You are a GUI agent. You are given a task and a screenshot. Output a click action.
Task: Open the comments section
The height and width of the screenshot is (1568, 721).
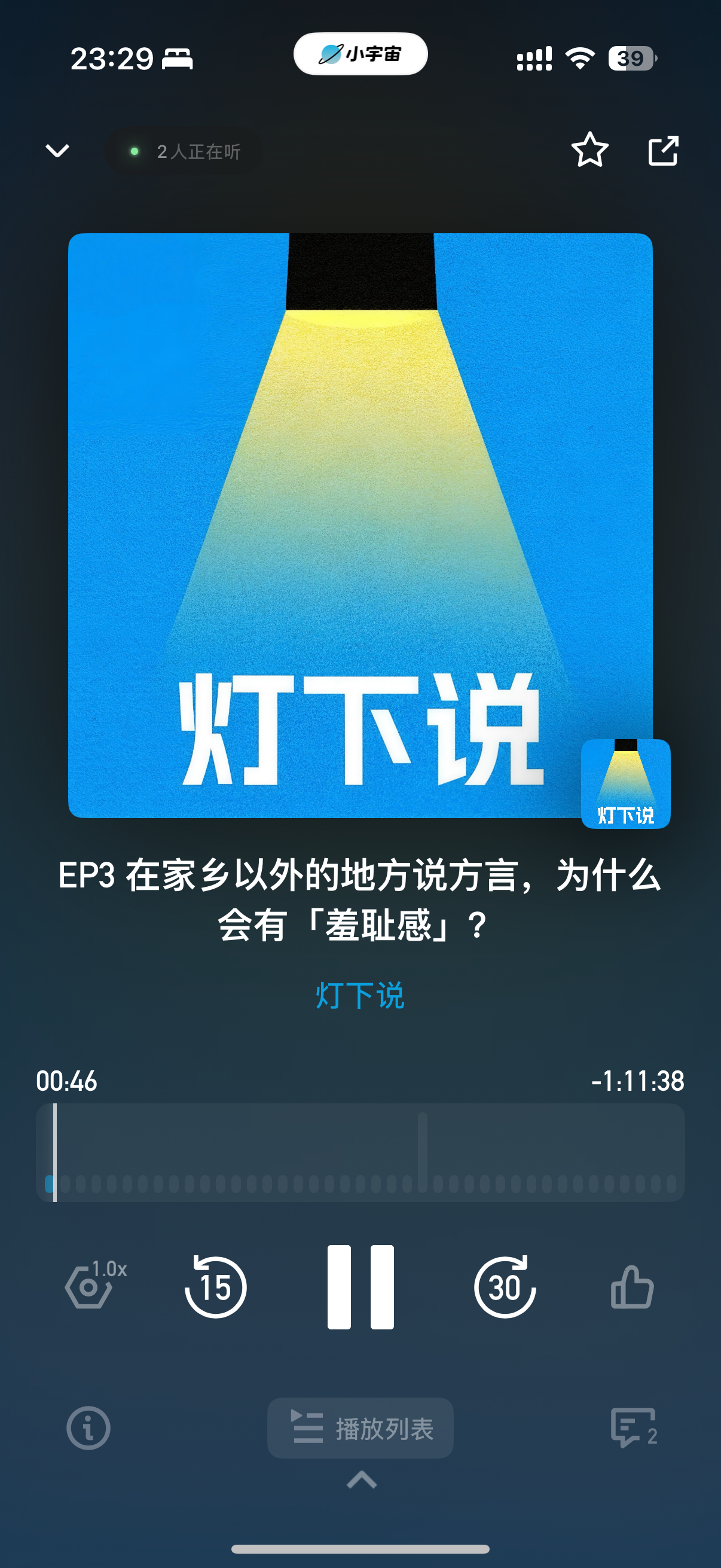633,1428
